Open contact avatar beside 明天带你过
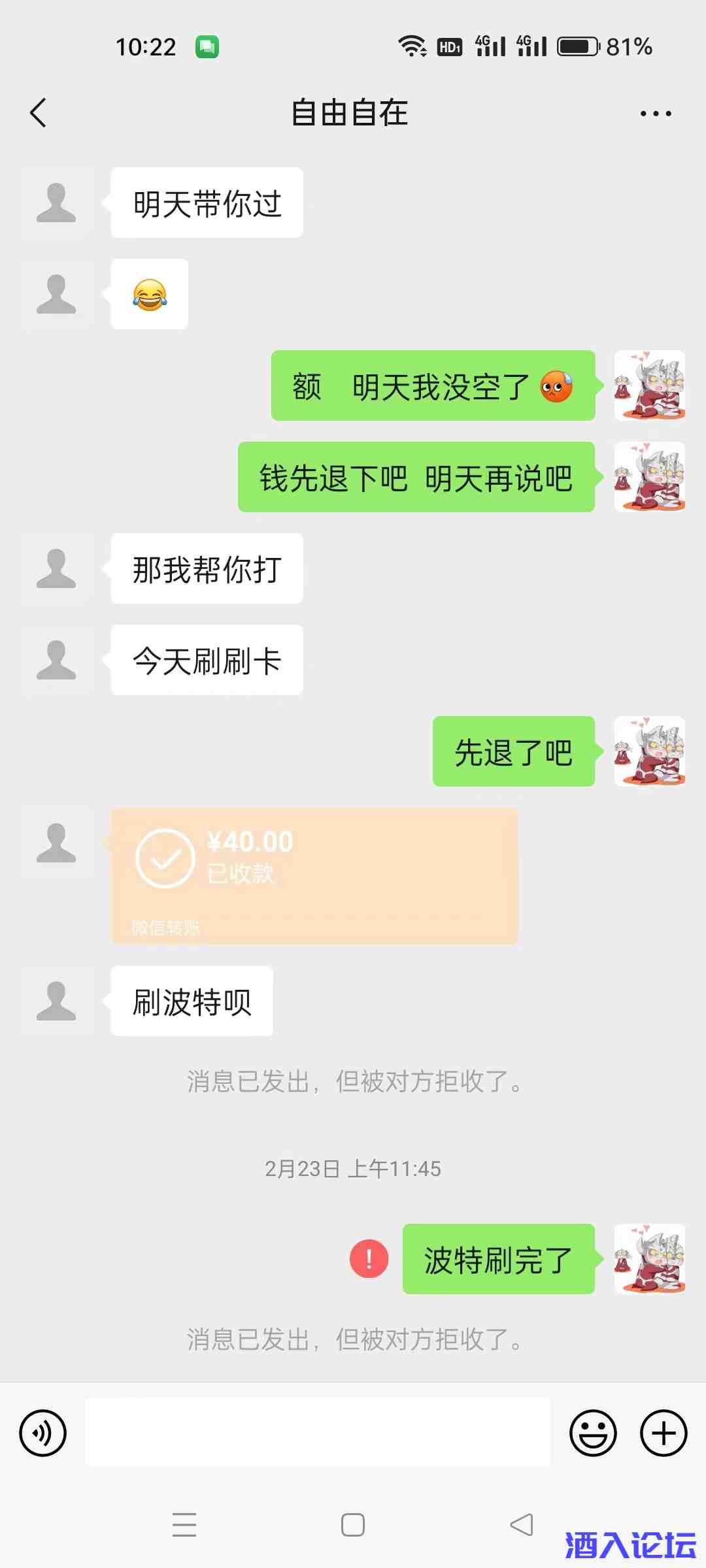The image size is (706, 1568). pos(56,203)
